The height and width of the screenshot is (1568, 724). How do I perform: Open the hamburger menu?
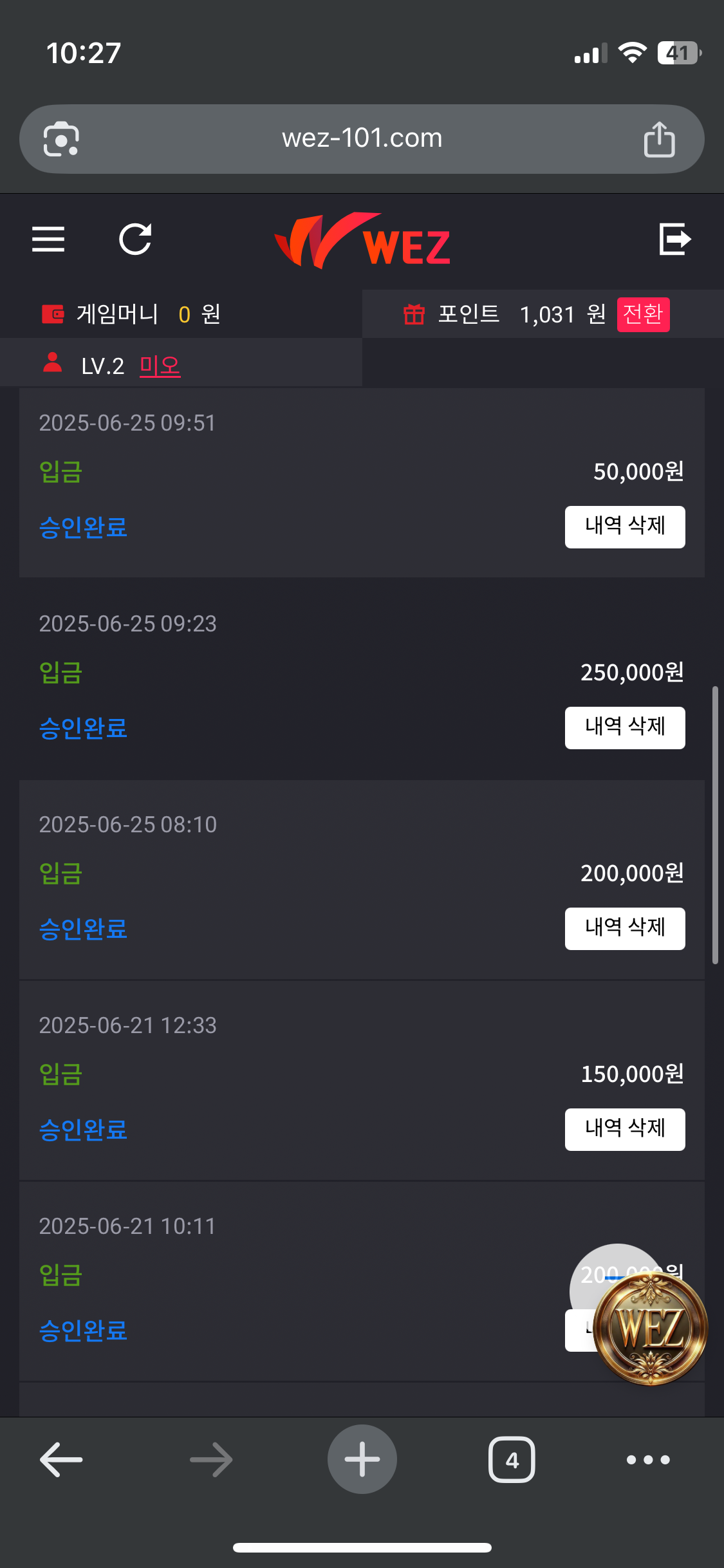pos(48,239)
